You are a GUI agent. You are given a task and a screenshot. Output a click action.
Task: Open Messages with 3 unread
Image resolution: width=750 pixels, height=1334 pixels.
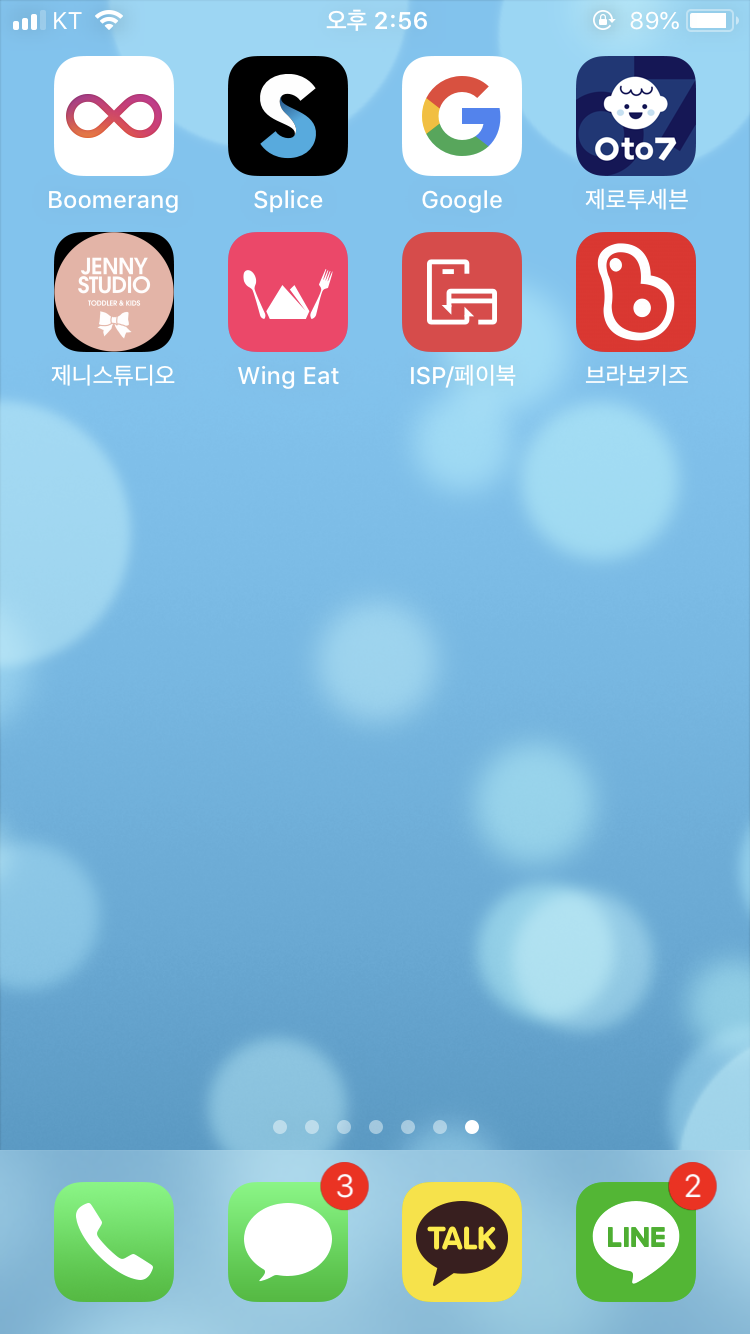[x=288, y=1242]
